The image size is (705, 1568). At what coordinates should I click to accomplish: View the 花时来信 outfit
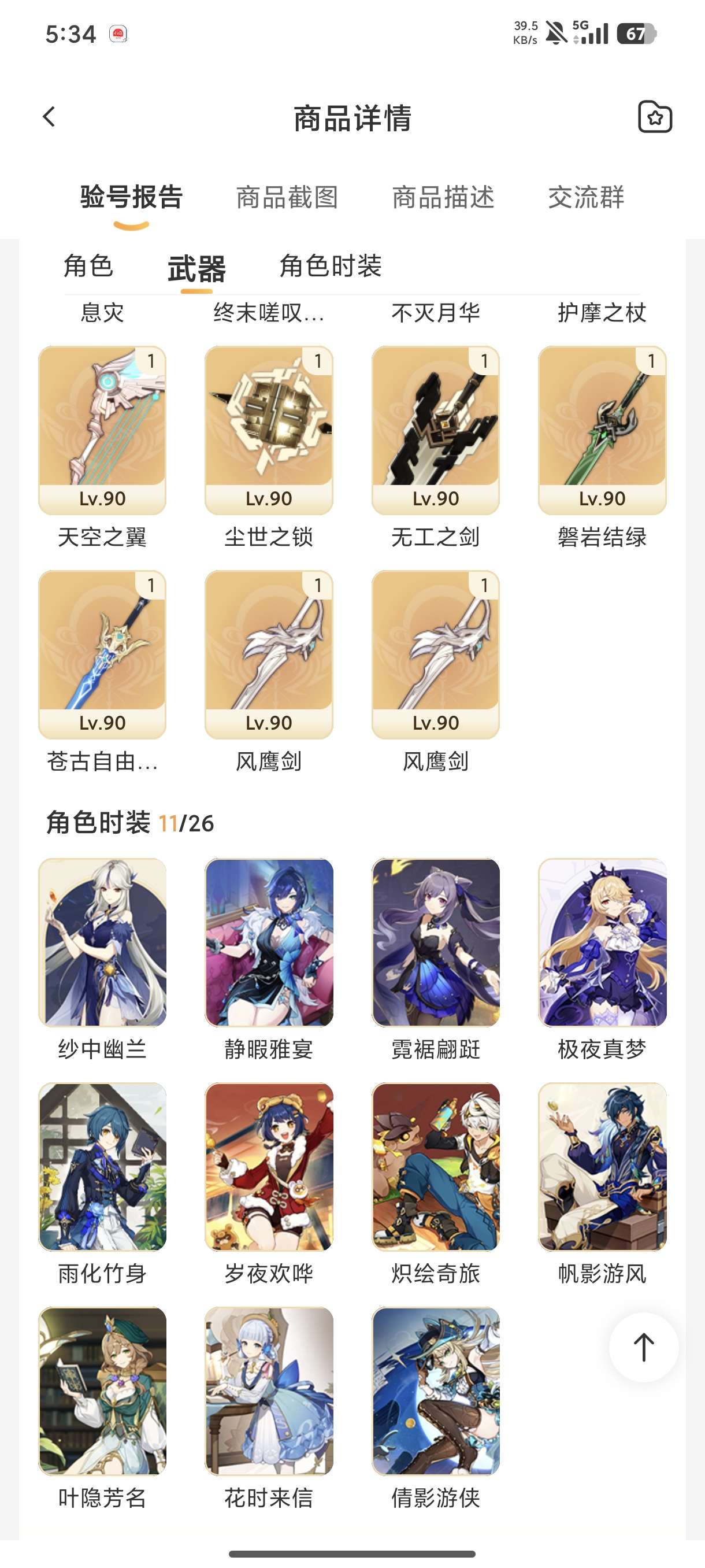coord(269,1391)
